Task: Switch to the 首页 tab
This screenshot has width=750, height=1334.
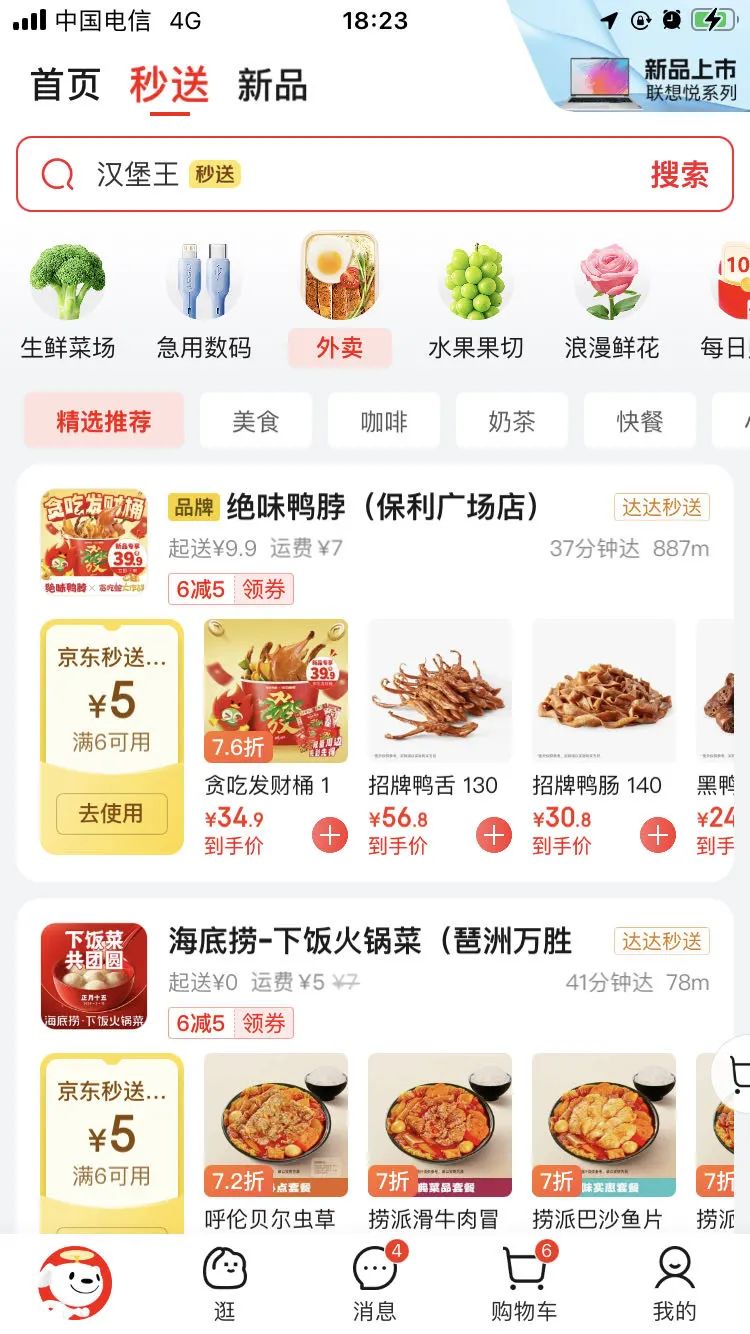Action: 66,85
